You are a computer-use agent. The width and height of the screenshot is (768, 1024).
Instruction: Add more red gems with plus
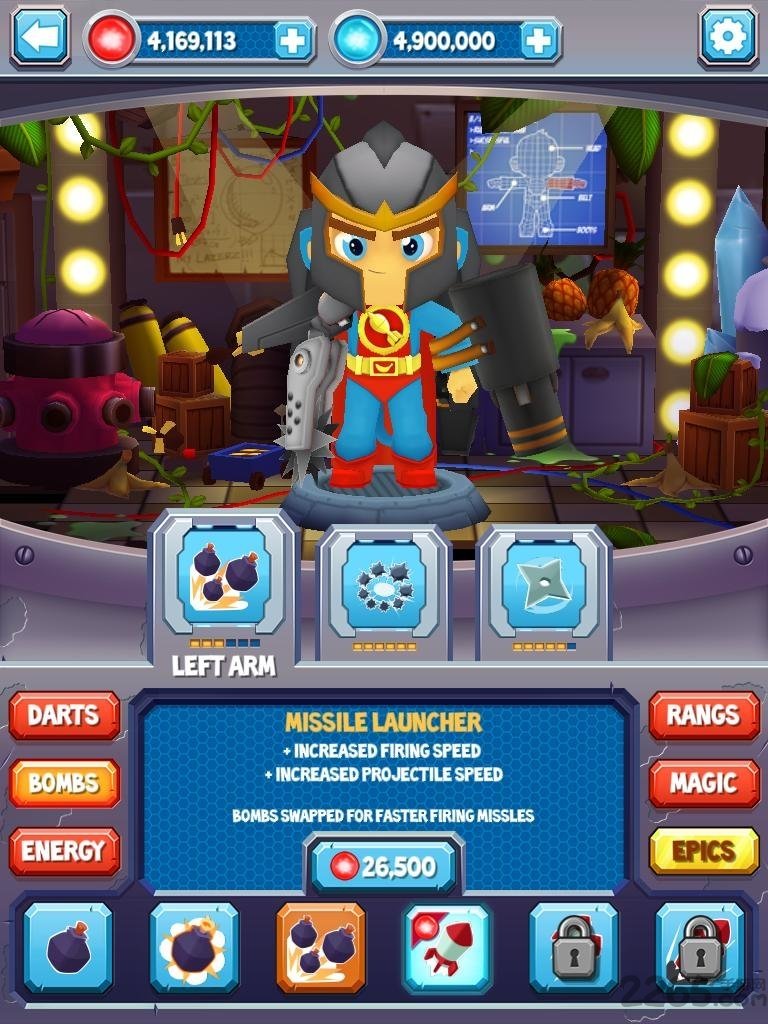coord(291,41)
